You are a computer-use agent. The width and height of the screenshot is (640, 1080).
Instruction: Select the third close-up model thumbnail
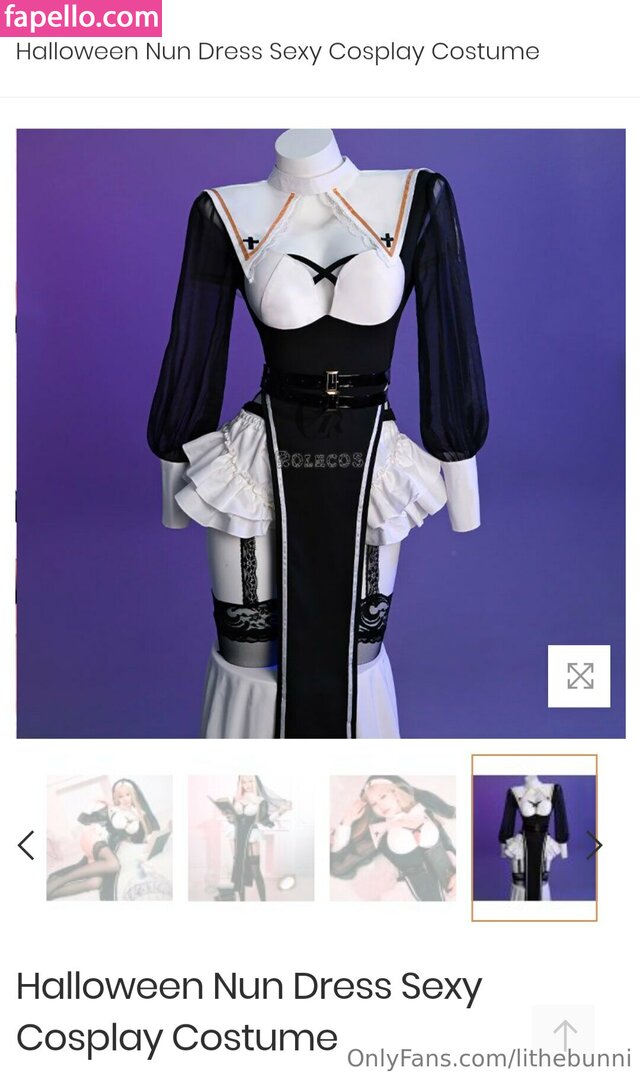click(x=392, y=838)
